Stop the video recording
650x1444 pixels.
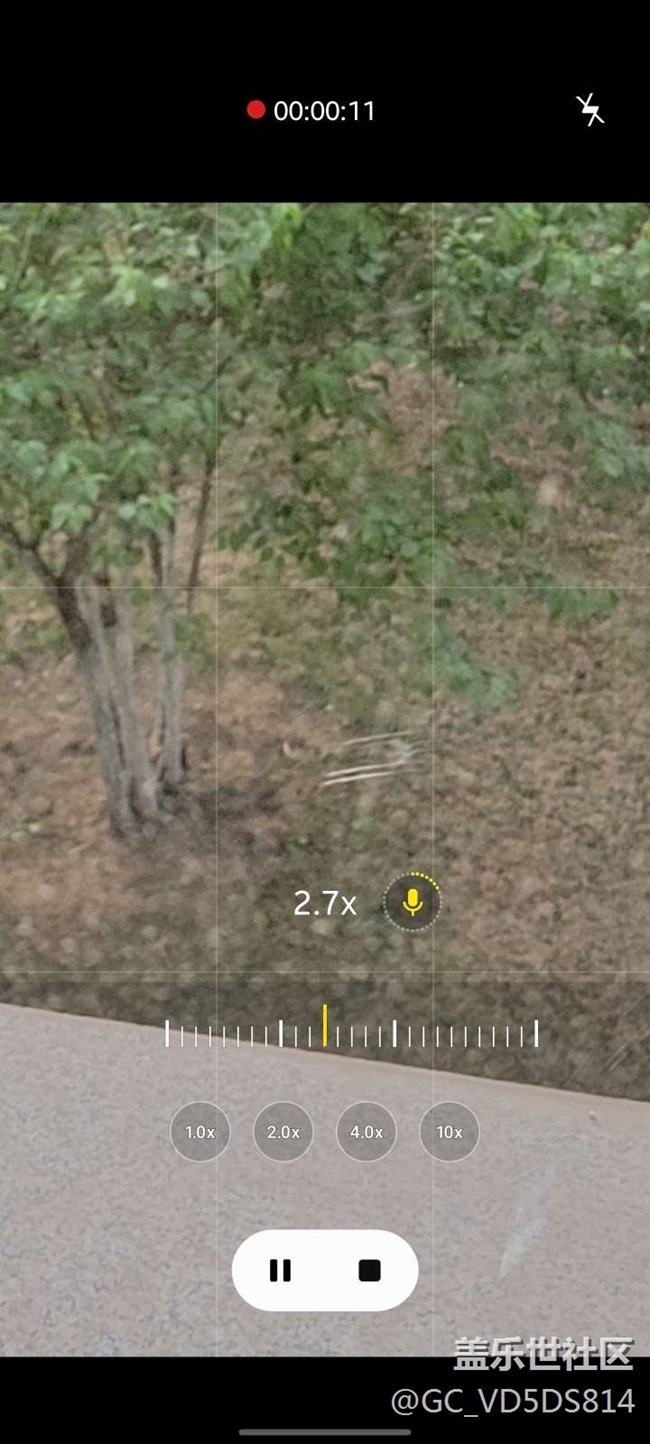[x=369, y=1270]
